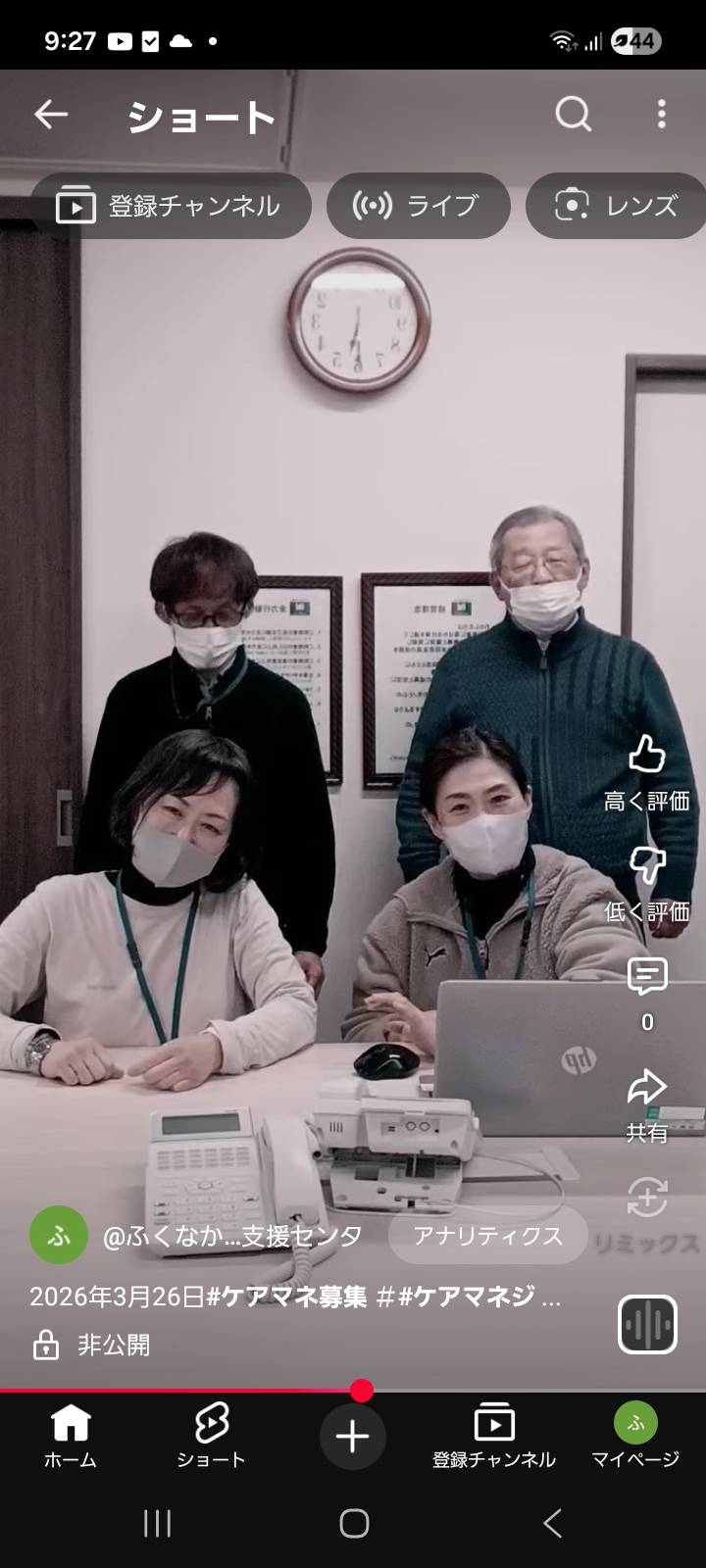Activate the レンズ filter chip

pyautogui.click(x=616, y=206)
